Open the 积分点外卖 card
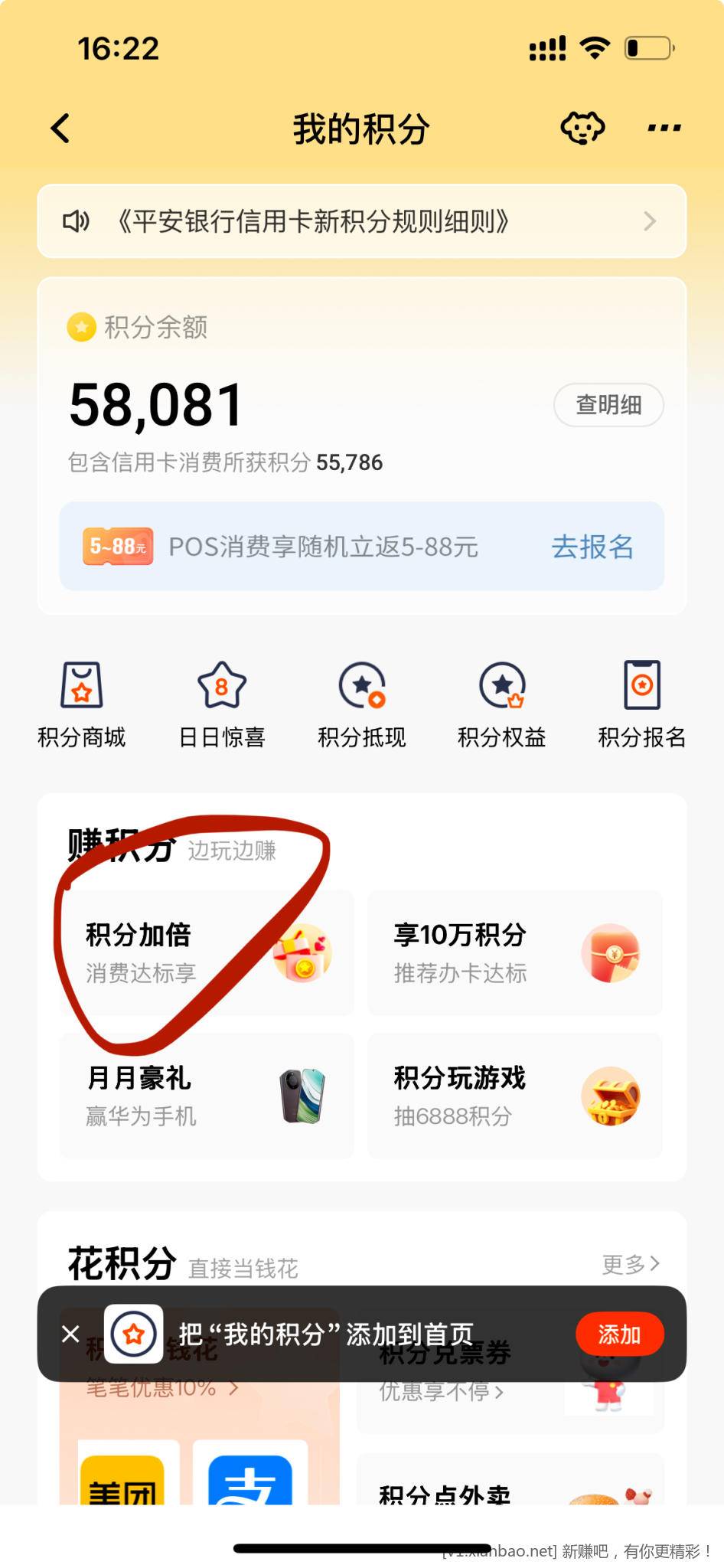The height and width of the screenshot is (1568, 724). tap(509, 1485)
